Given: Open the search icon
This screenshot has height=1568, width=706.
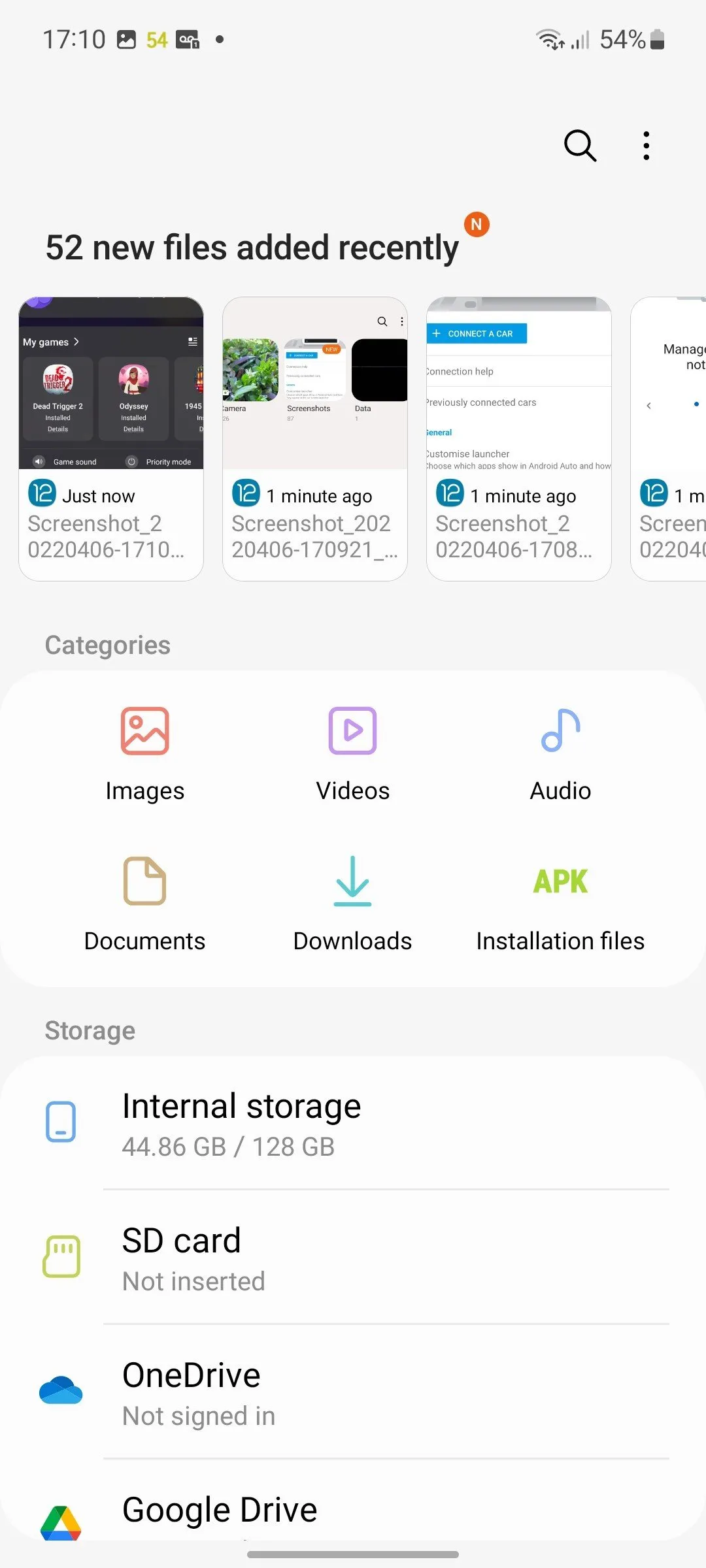Looking at the screenshot, I should (580, 146).
